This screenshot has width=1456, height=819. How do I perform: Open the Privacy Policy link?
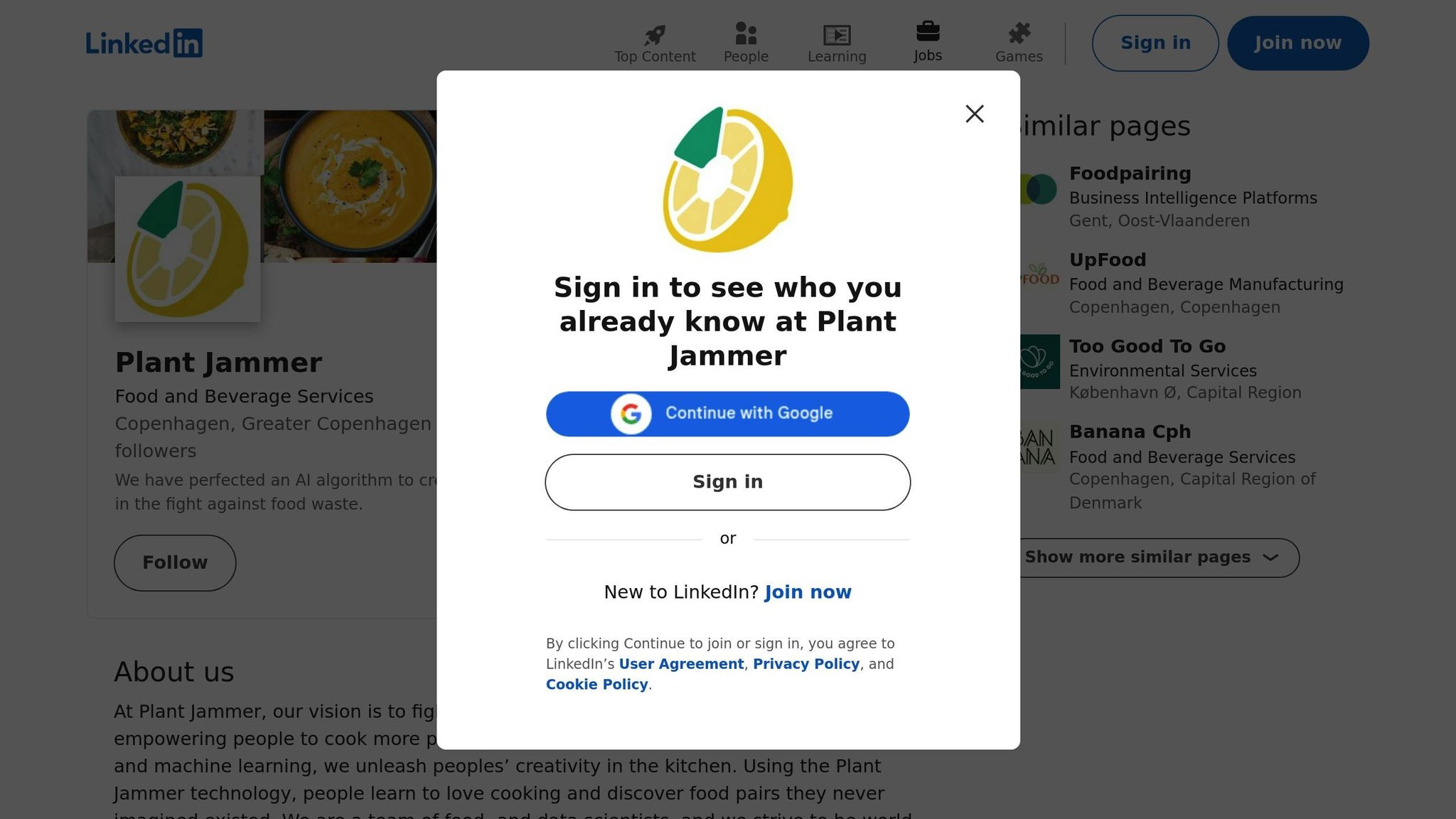point(805,664)
